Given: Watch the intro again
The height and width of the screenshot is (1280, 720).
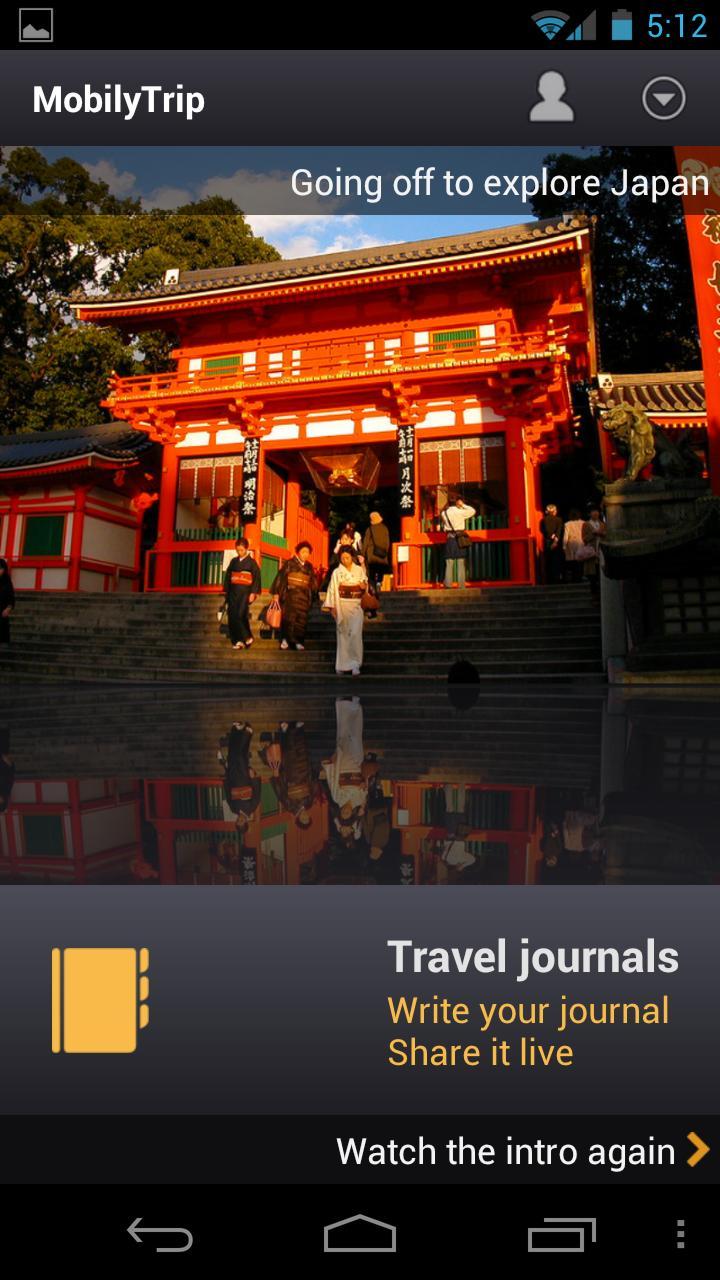Looking at the screenshot, I should (x=522, y=1151).
